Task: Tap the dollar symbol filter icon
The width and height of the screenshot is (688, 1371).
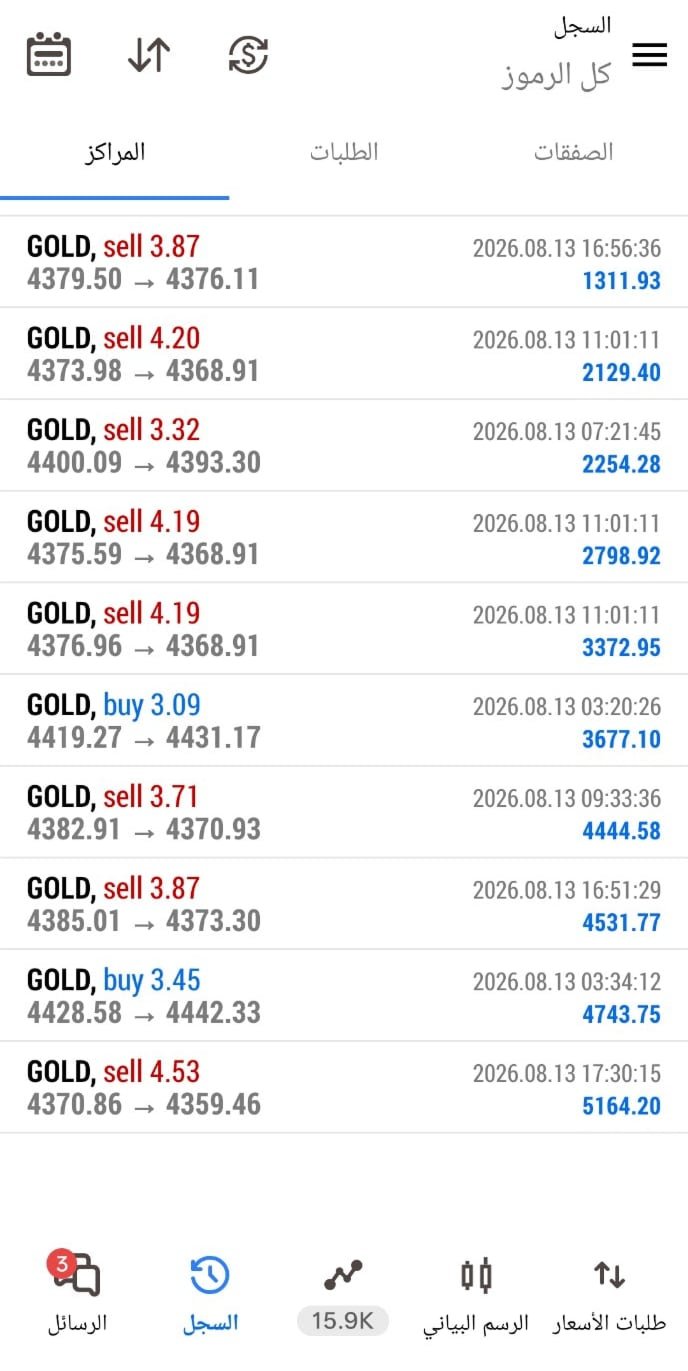Action: click(248, 55)
